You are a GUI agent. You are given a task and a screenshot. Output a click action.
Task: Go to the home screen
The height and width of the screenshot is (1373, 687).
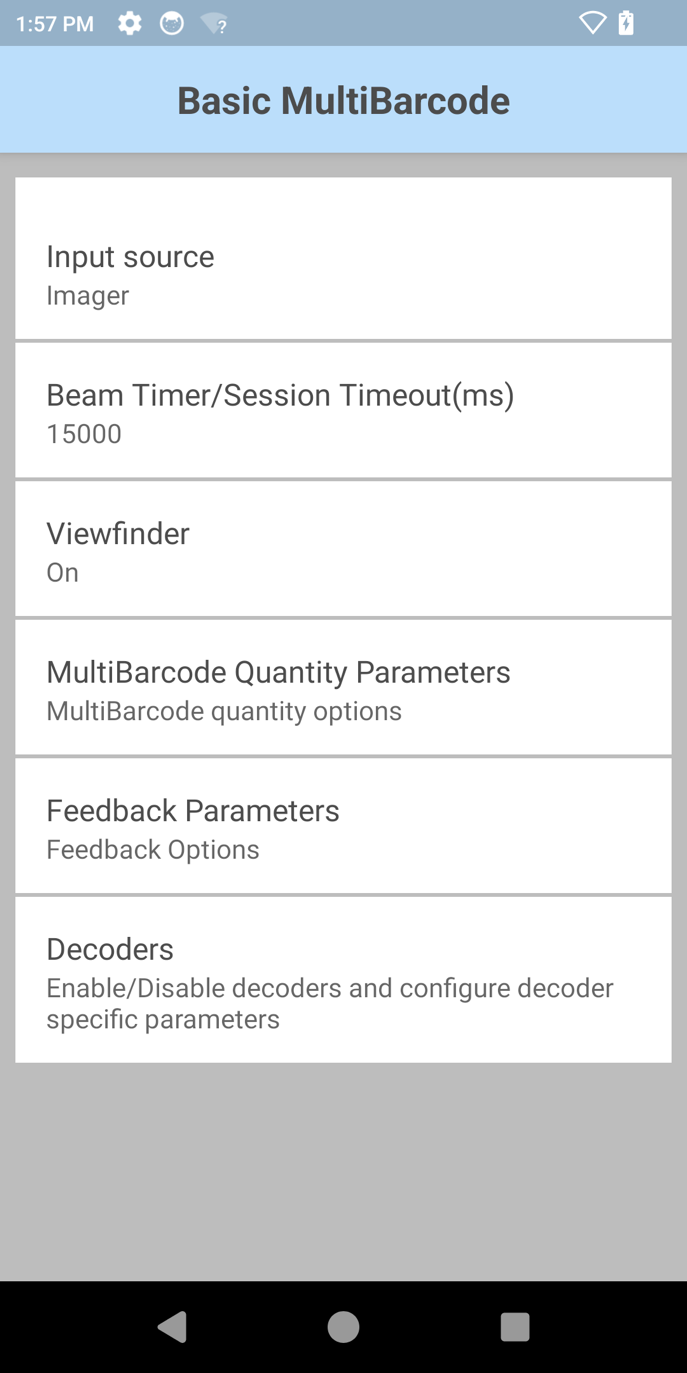[x=343, y=1327]
